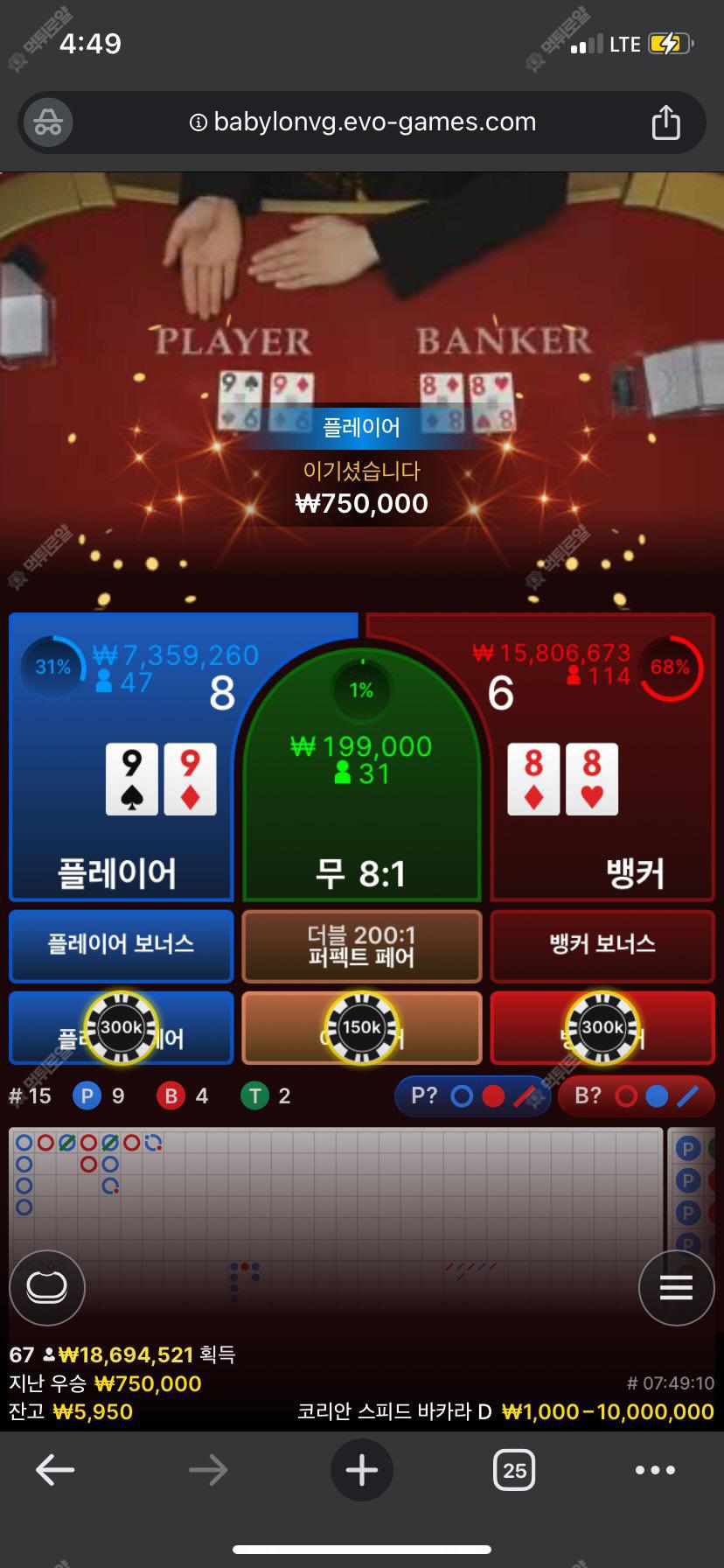This screenshot has height=1568, width=724.
Task: Tap the red pair bet with 300k chip
Action: pos(602,1028)
